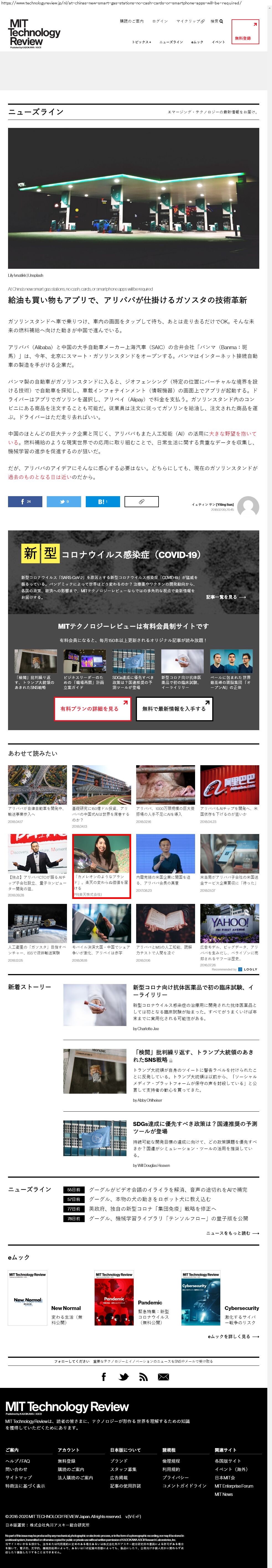The height and width of the screenshot is (1568, 272).
Task: Share this article on Twitter
Action: coord(64,502)
